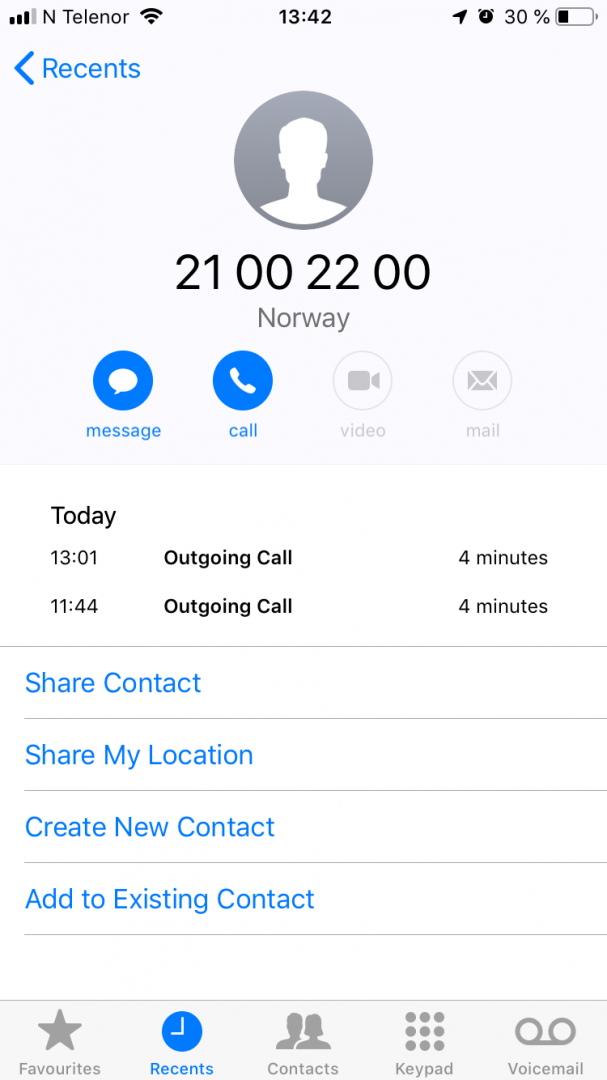Choose Add to Existing Contact

click(170, 899)
